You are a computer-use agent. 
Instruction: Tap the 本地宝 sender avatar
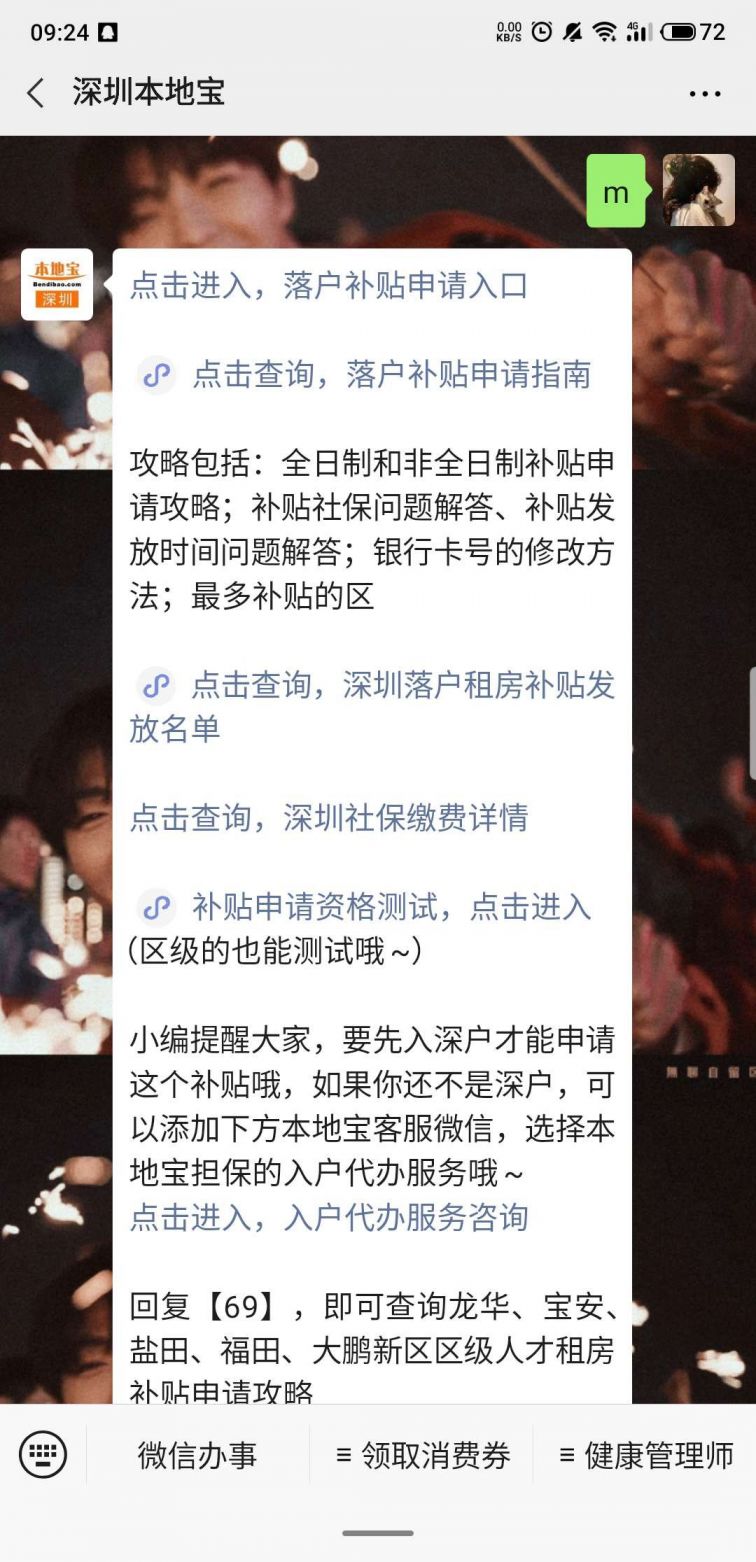[x=57, y=285]
